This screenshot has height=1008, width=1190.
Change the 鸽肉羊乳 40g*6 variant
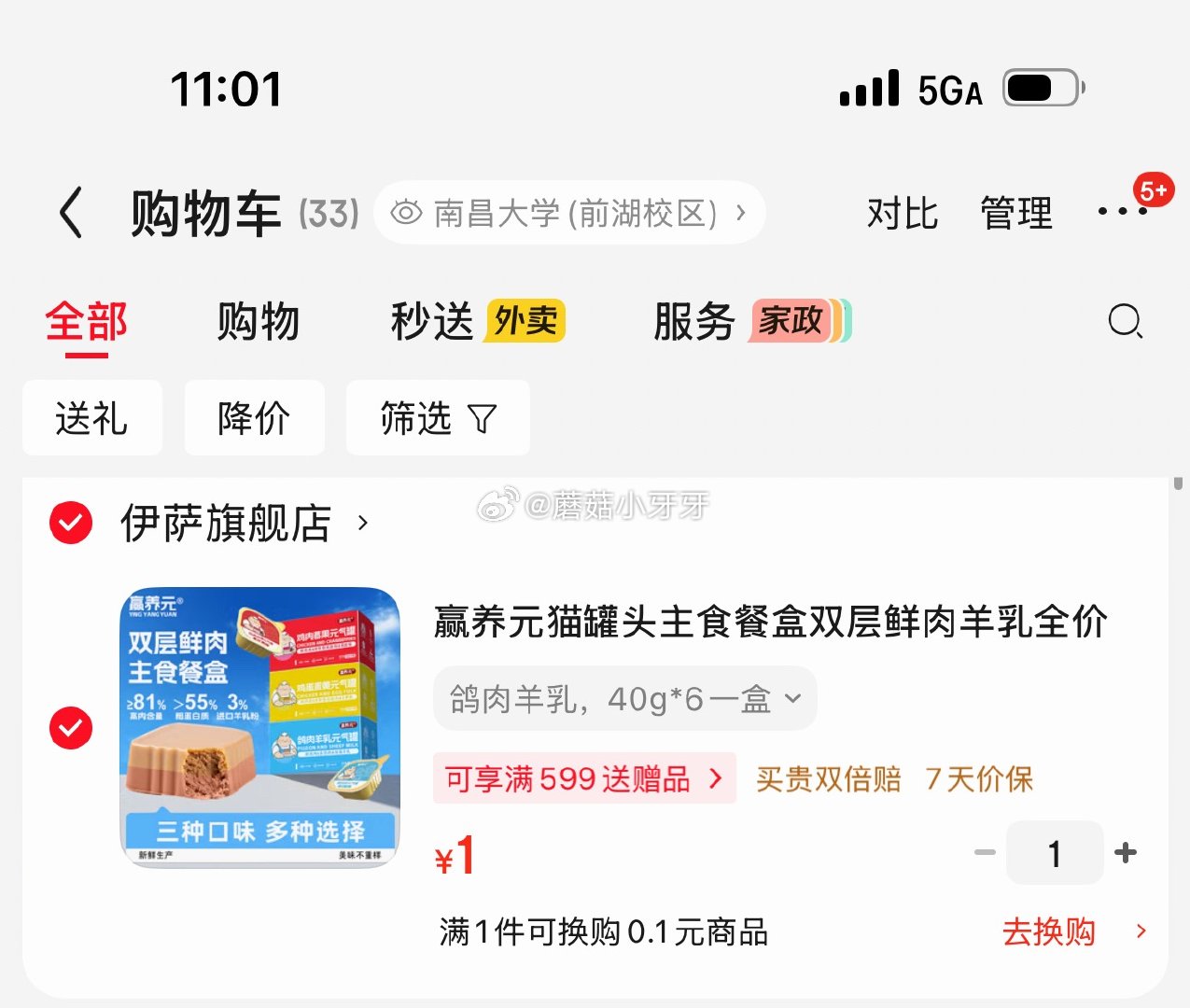point(624,698)
